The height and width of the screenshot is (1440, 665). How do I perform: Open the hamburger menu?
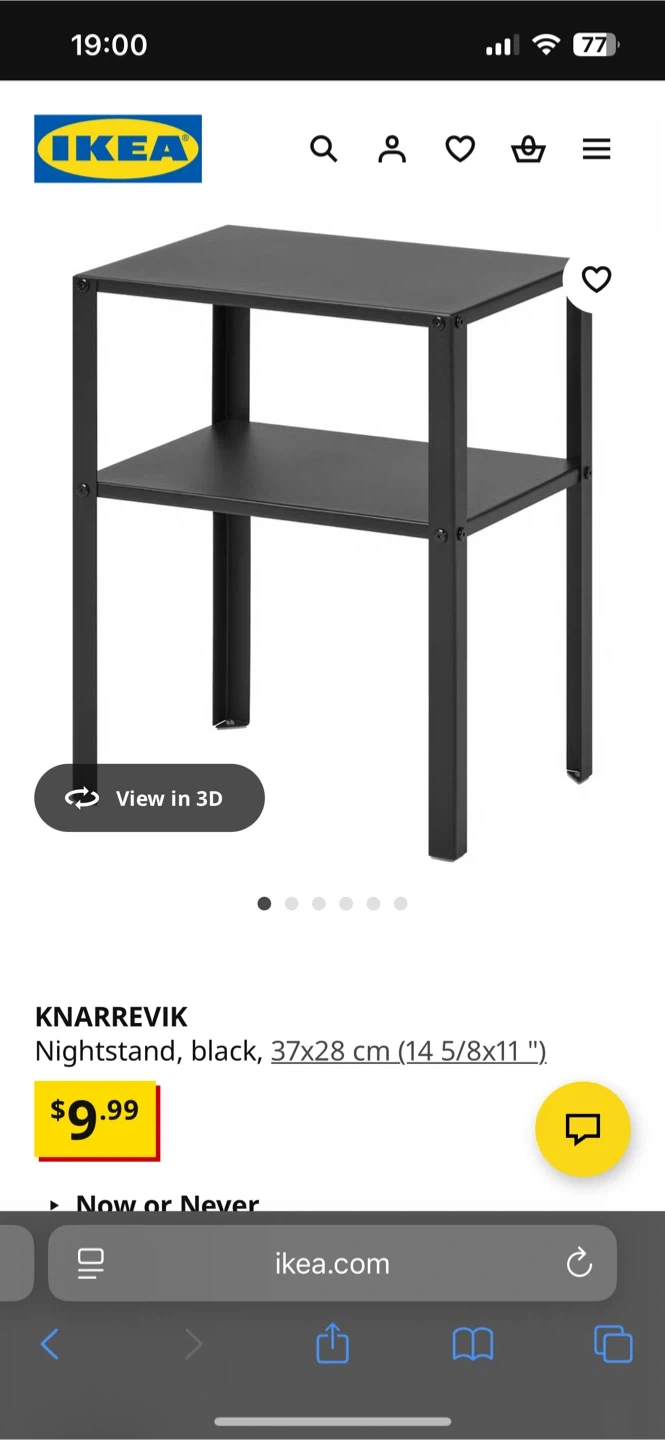click(x=596, y=149)
